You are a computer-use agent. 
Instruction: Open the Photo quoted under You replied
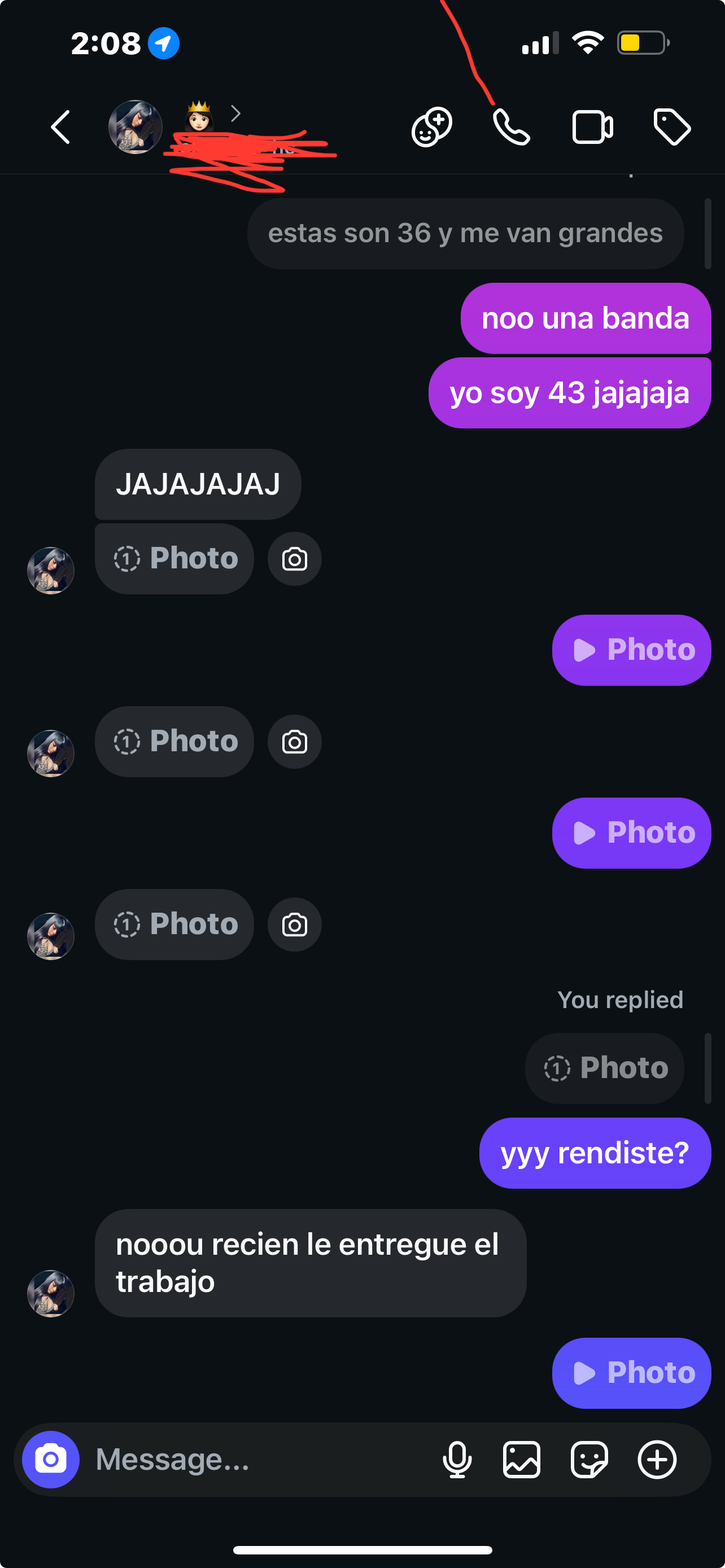605,1068
